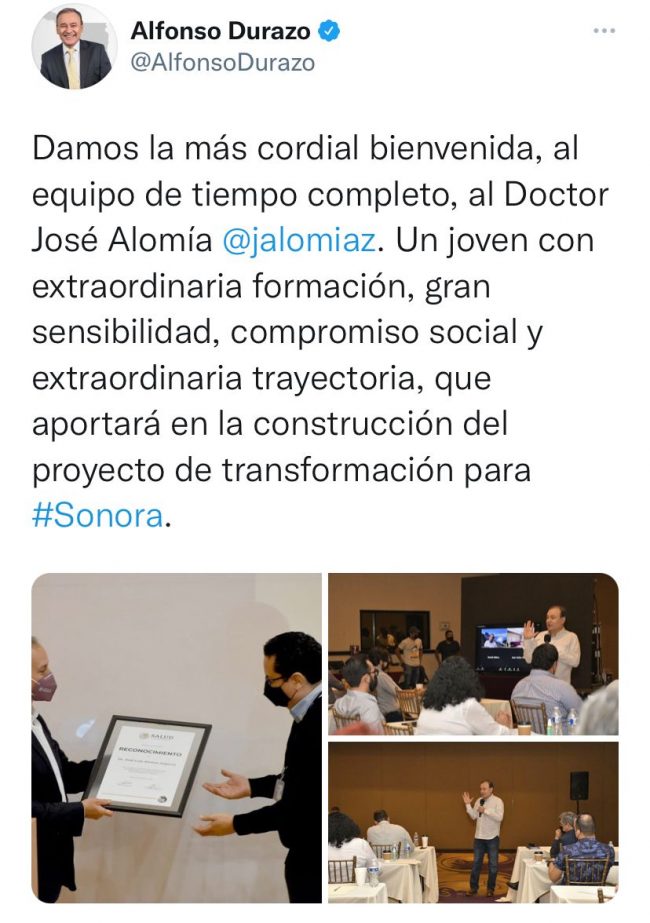Image resolution: width=650 pixels, height=923 pixels.
Task: Open the tweet's overflow menu
Action: (x=604, y=31)
